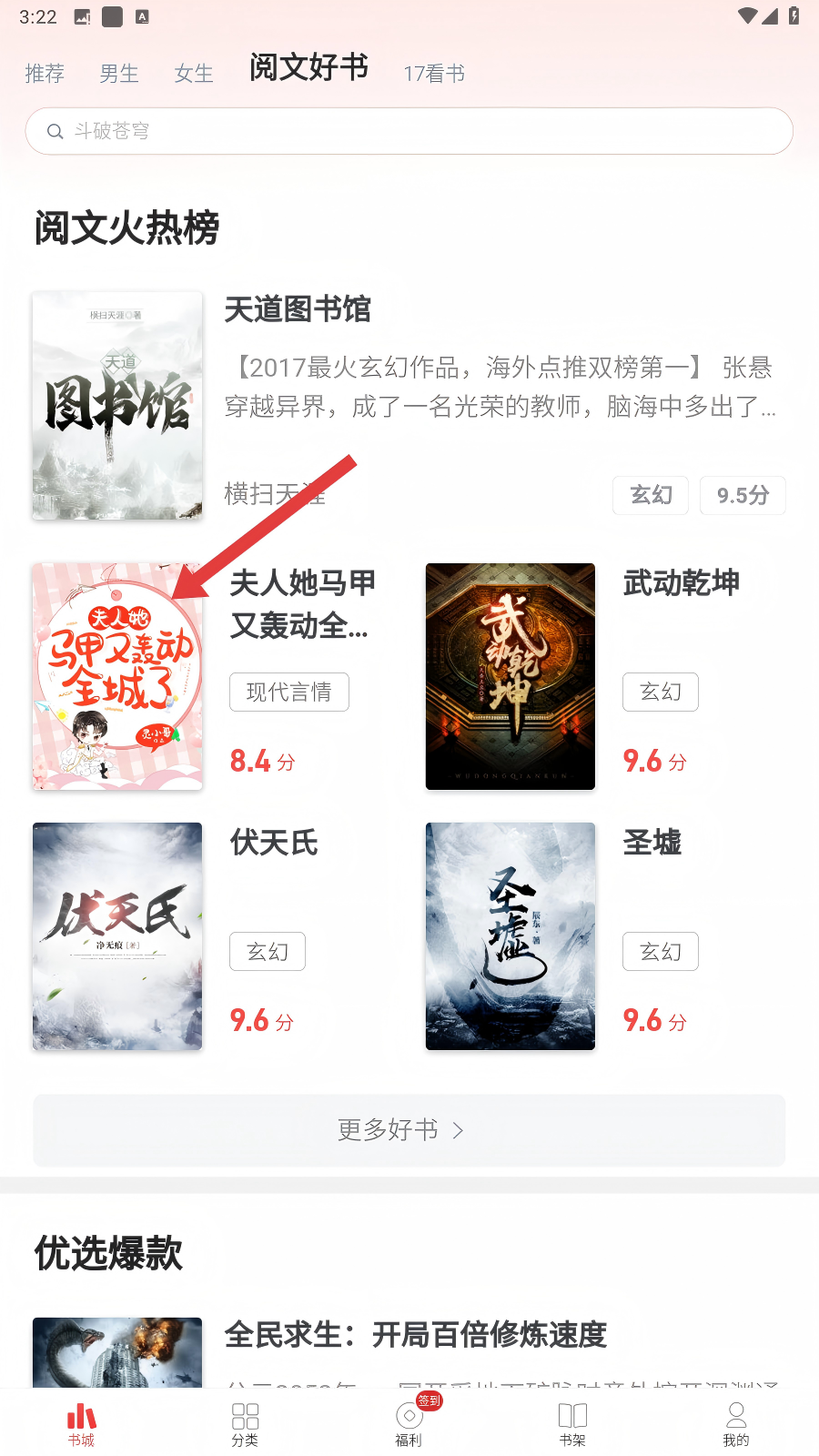The image size is (819, 1456).
Task: Switch to the 17看书 tab
Action: coord(434,74)
